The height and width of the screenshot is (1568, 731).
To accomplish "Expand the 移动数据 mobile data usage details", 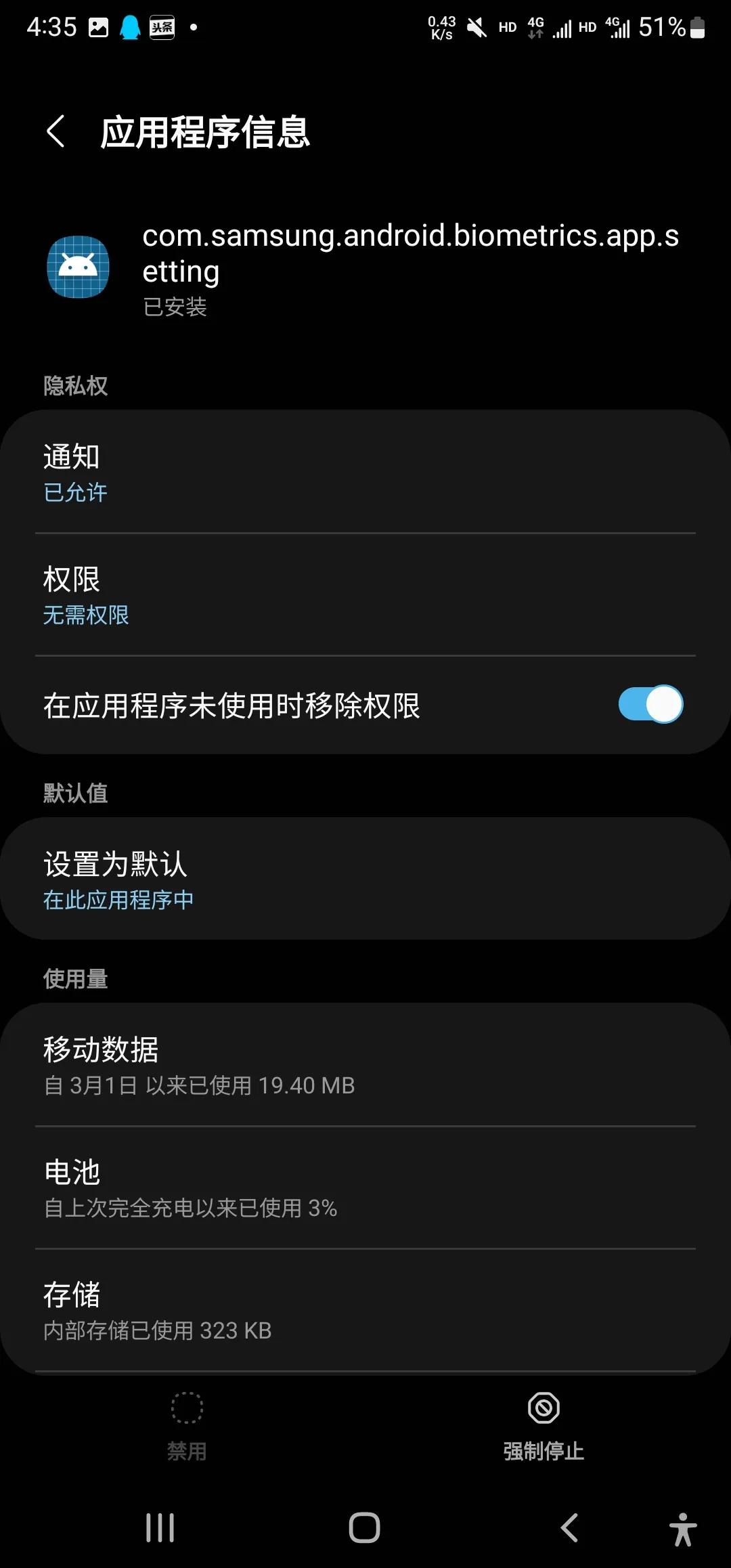I will 365,1066.
